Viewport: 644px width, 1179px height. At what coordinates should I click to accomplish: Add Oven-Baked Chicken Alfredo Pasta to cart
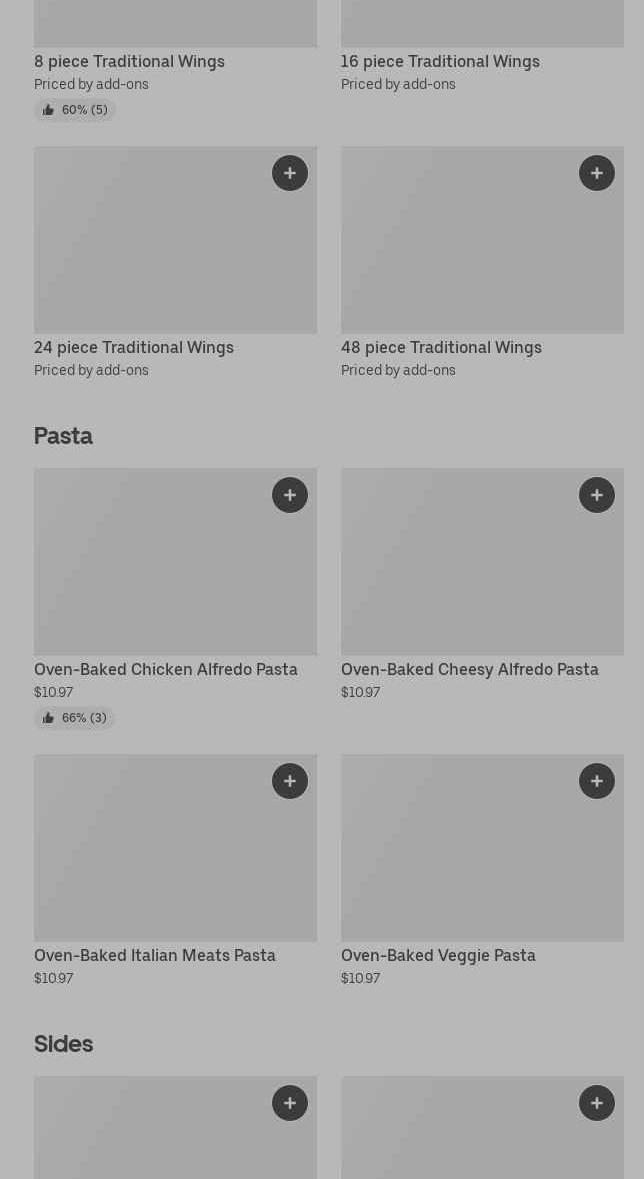(x=290, y=495)
